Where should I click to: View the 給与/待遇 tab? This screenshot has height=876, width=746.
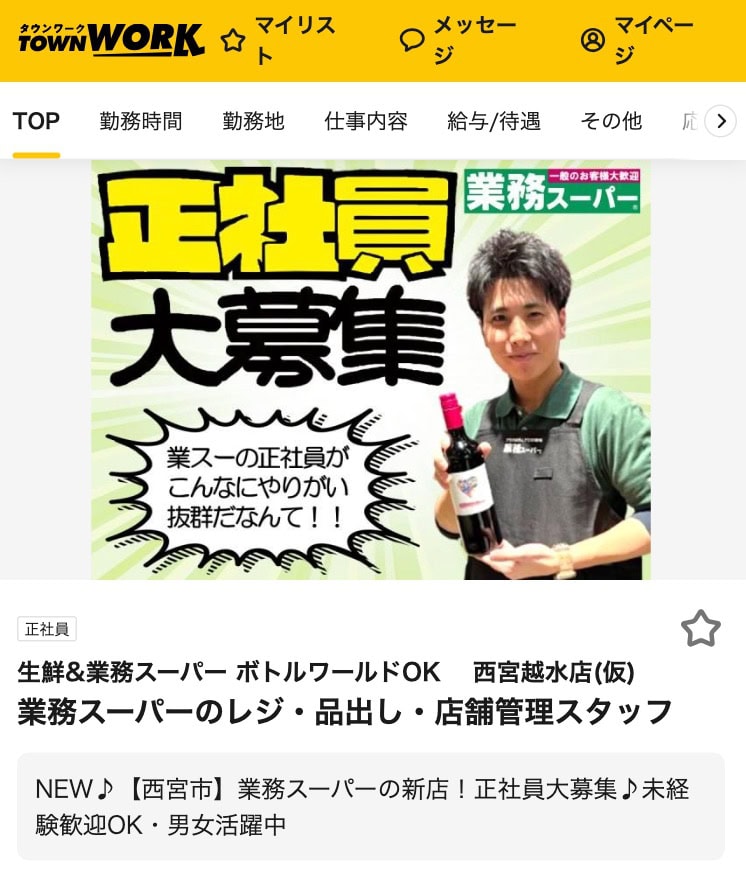coord(494,122)
